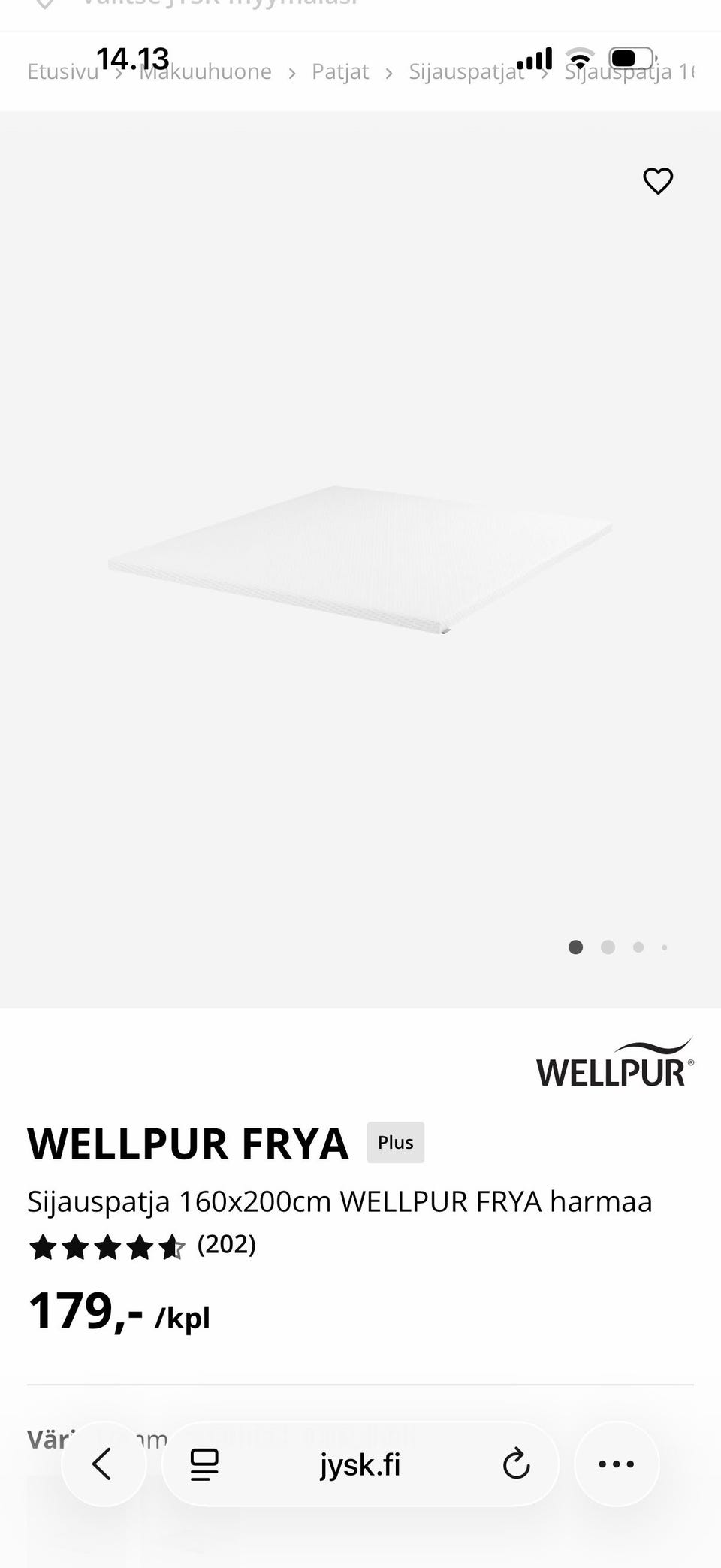Go back with the browser back arrow
721x1568 pixels.
103,1464
